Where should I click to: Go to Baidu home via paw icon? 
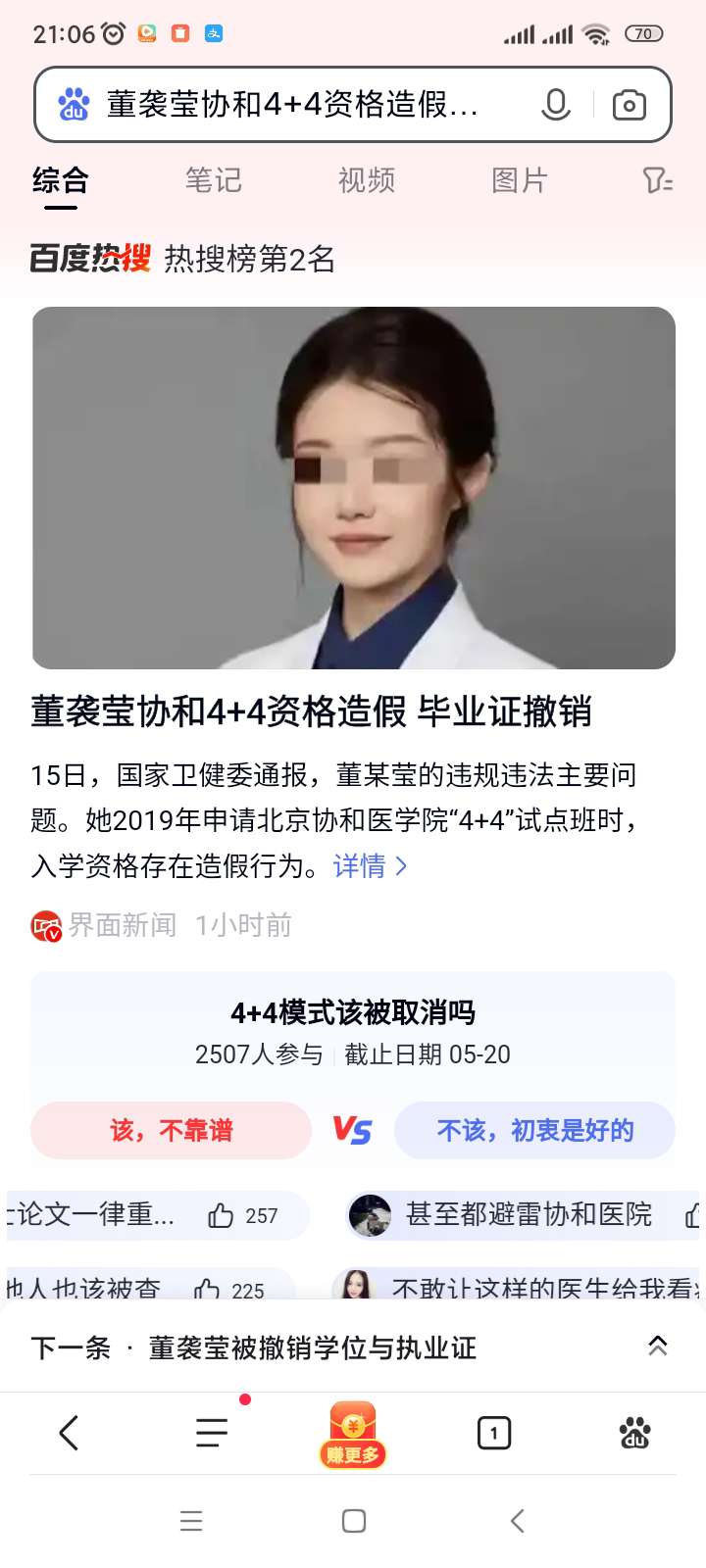click(x=634, y=1434)
